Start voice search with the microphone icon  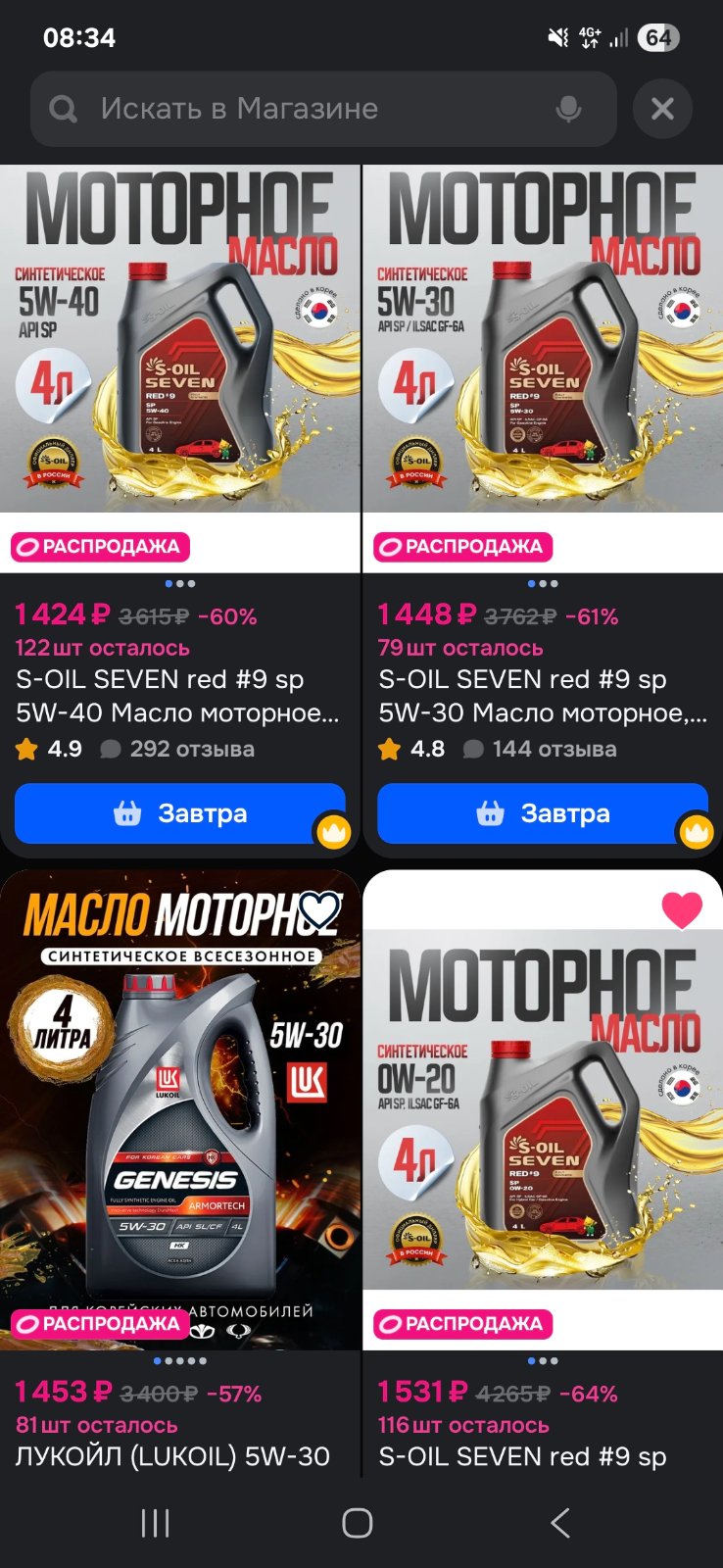(x=568, y=109)
